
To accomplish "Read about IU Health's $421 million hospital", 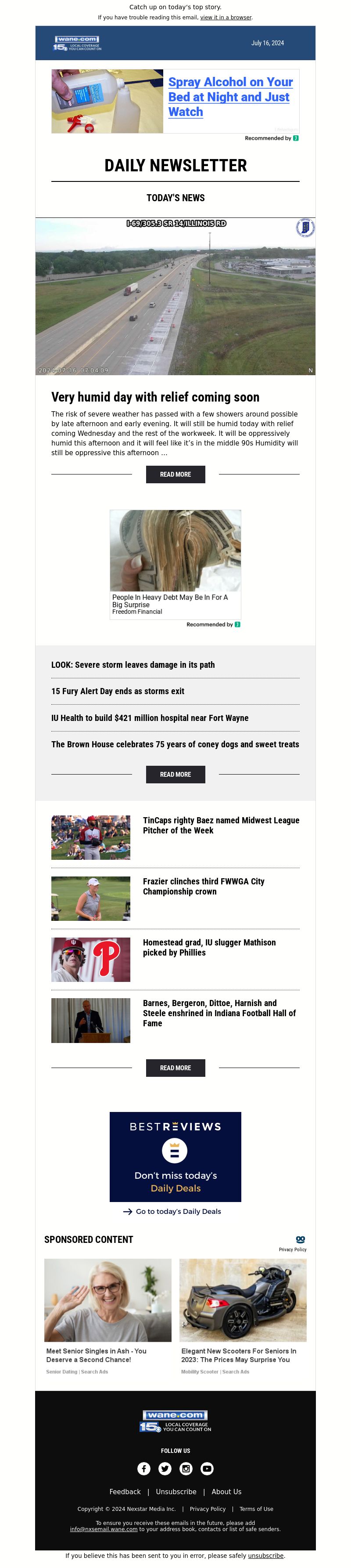I will (150, 717).
